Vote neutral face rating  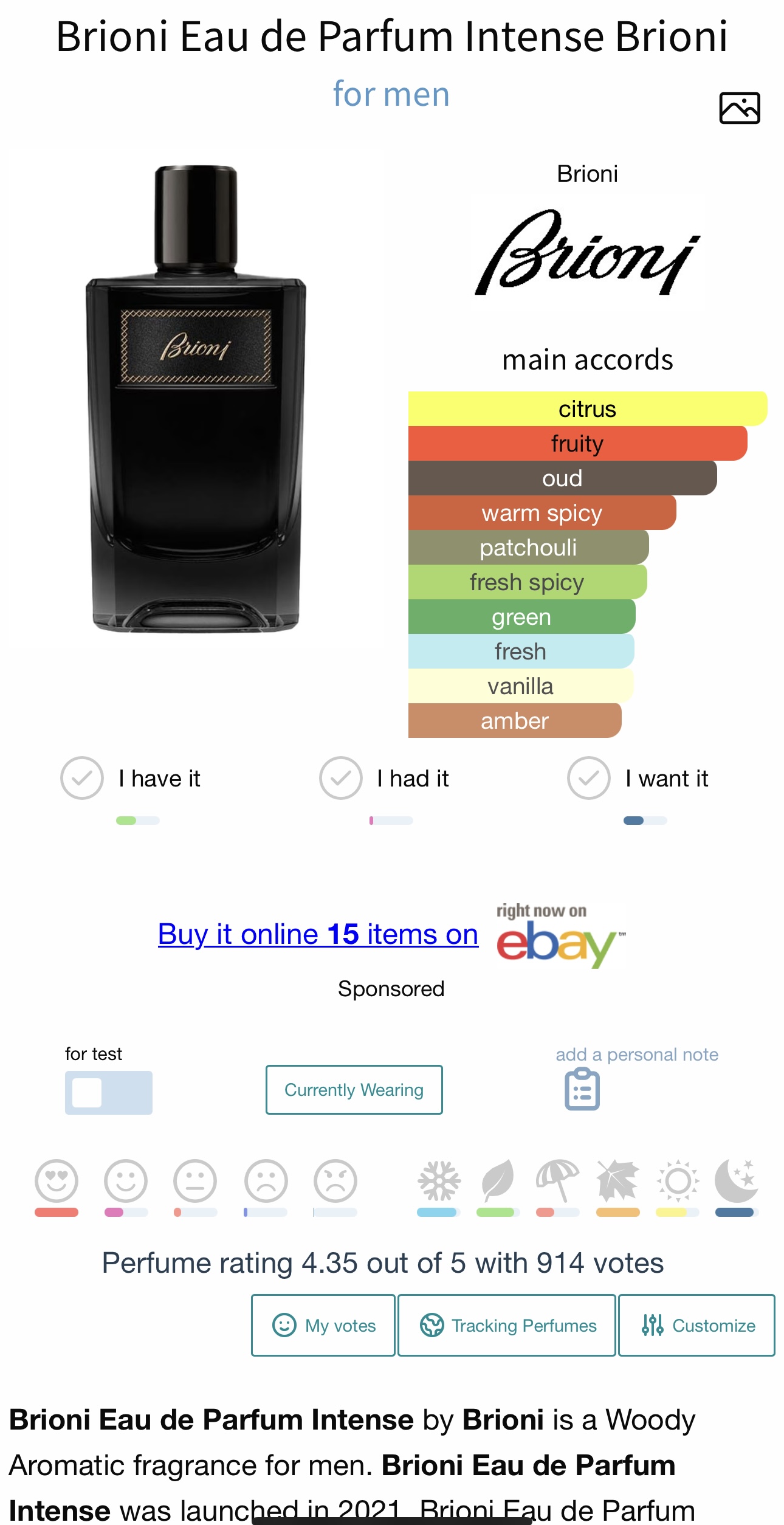coord(195,1181)
